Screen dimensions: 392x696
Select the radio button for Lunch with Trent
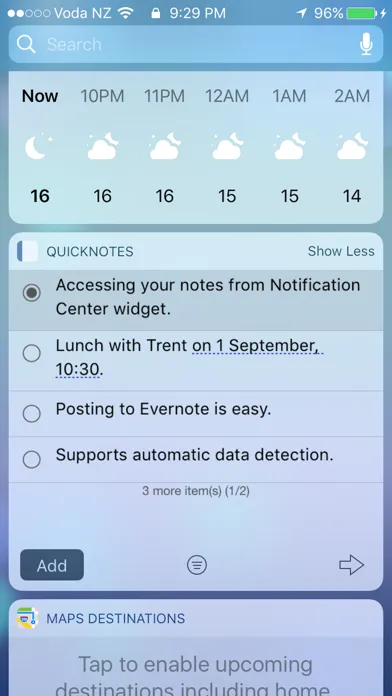pos(32,353)
